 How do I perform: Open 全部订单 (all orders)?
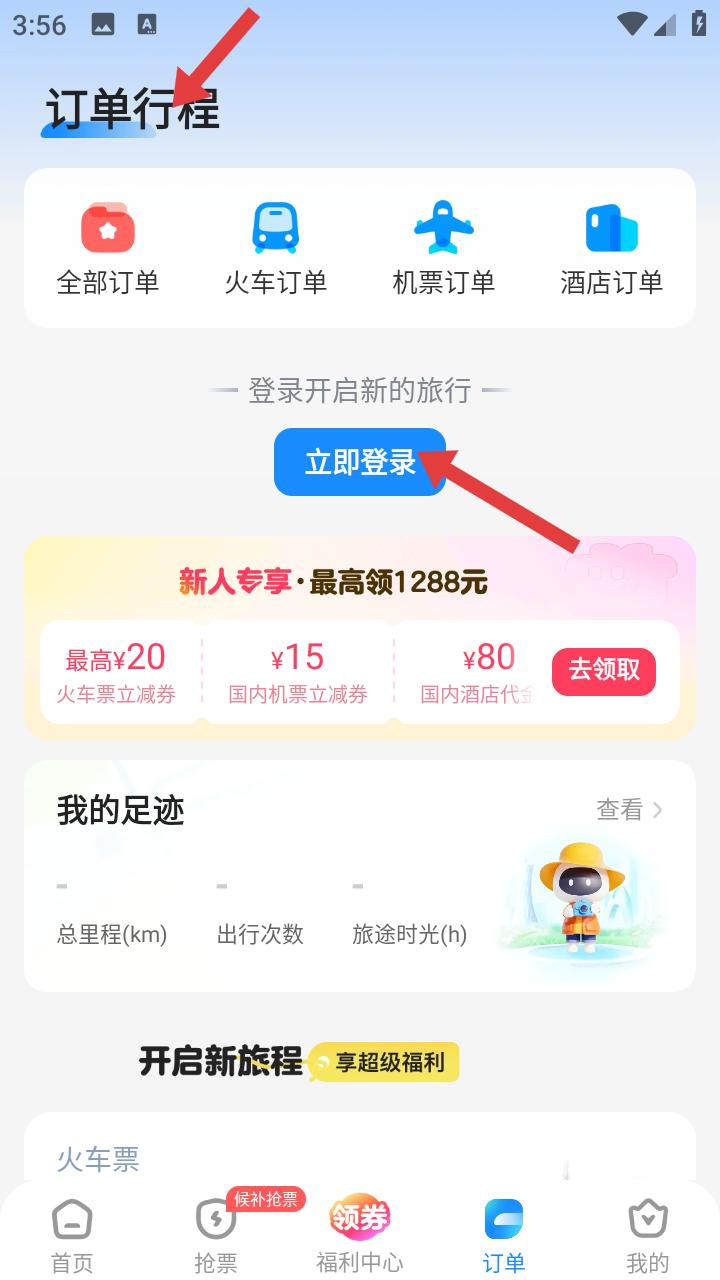(x=108, y=248)
